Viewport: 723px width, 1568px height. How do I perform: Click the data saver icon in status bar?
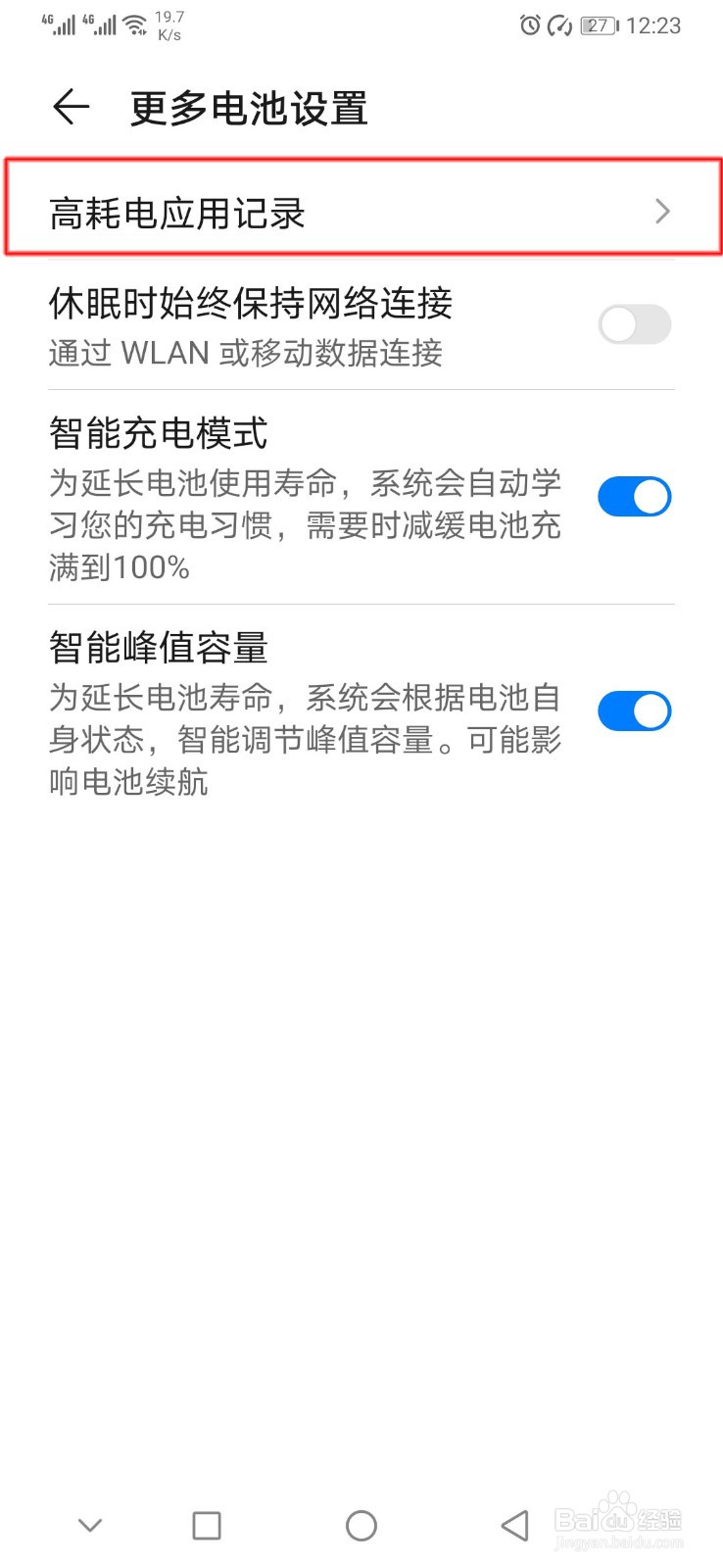pyautogui.click(x=560, y=26)
